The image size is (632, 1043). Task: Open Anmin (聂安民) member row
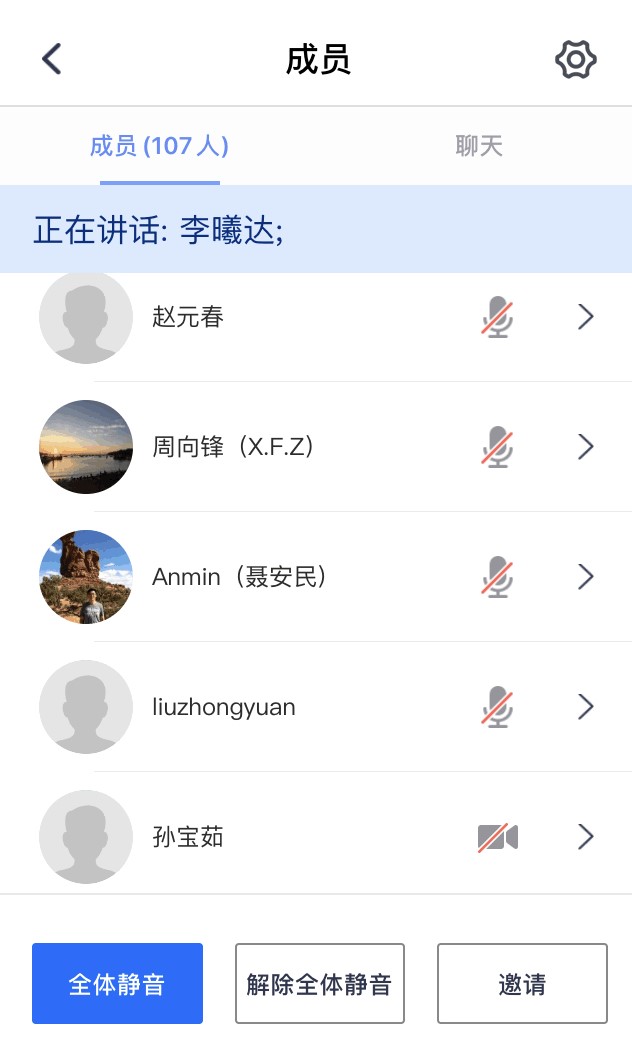coord(586,577)
